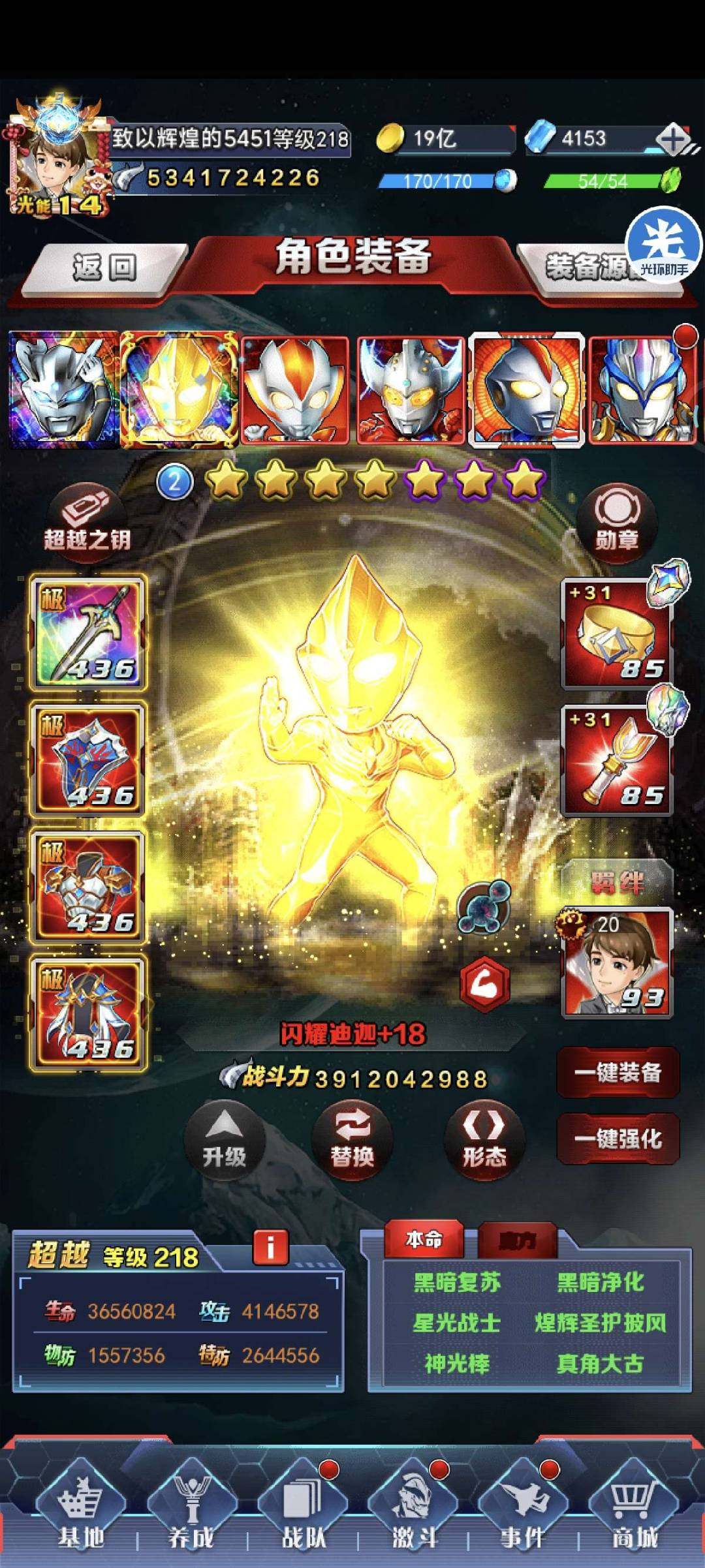This screenshot has height=1568, width=705.
Task: Tap the 替换 replace button
Action: click(352, 1140)
